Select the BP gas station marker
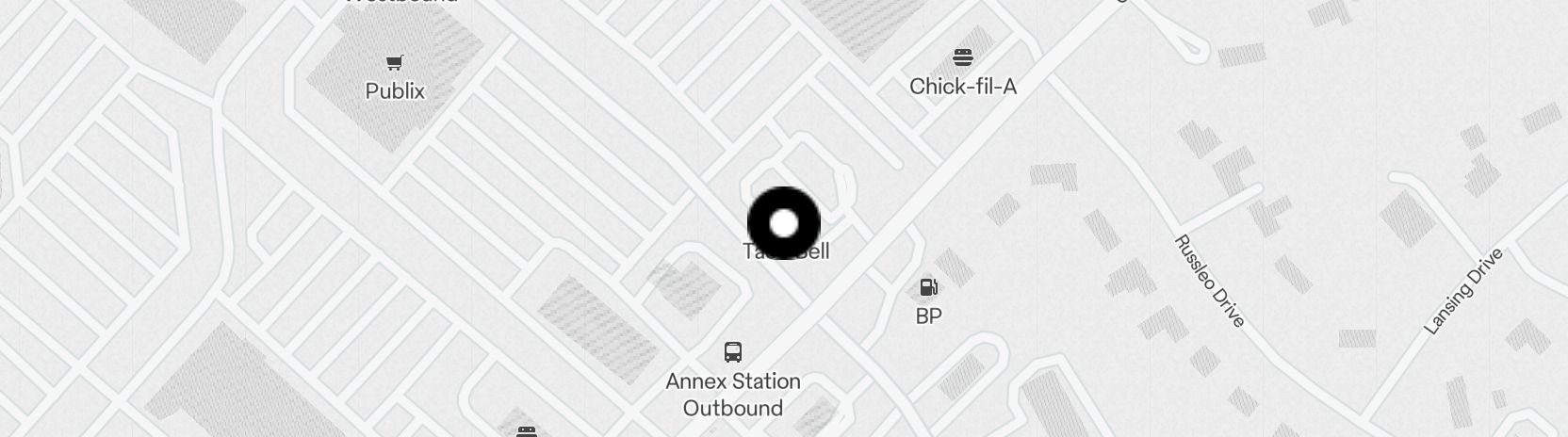Image resolution: width=1568 pixels, height=437 pixels. [928, 288]
